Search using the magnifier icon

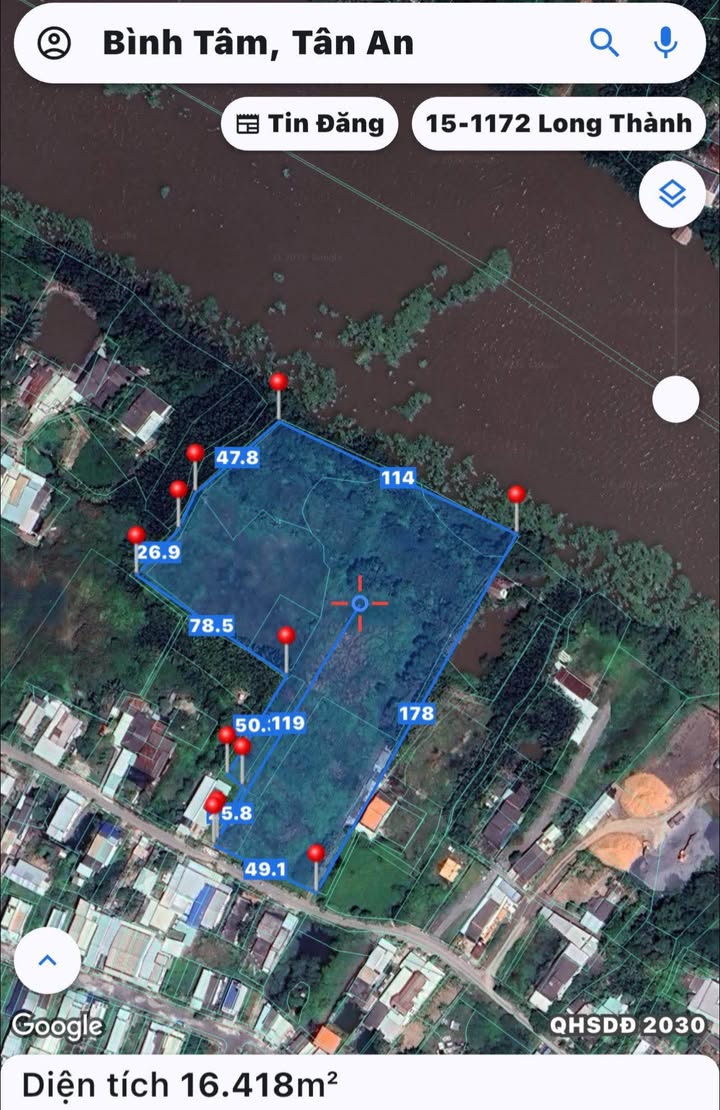[605, 43]
